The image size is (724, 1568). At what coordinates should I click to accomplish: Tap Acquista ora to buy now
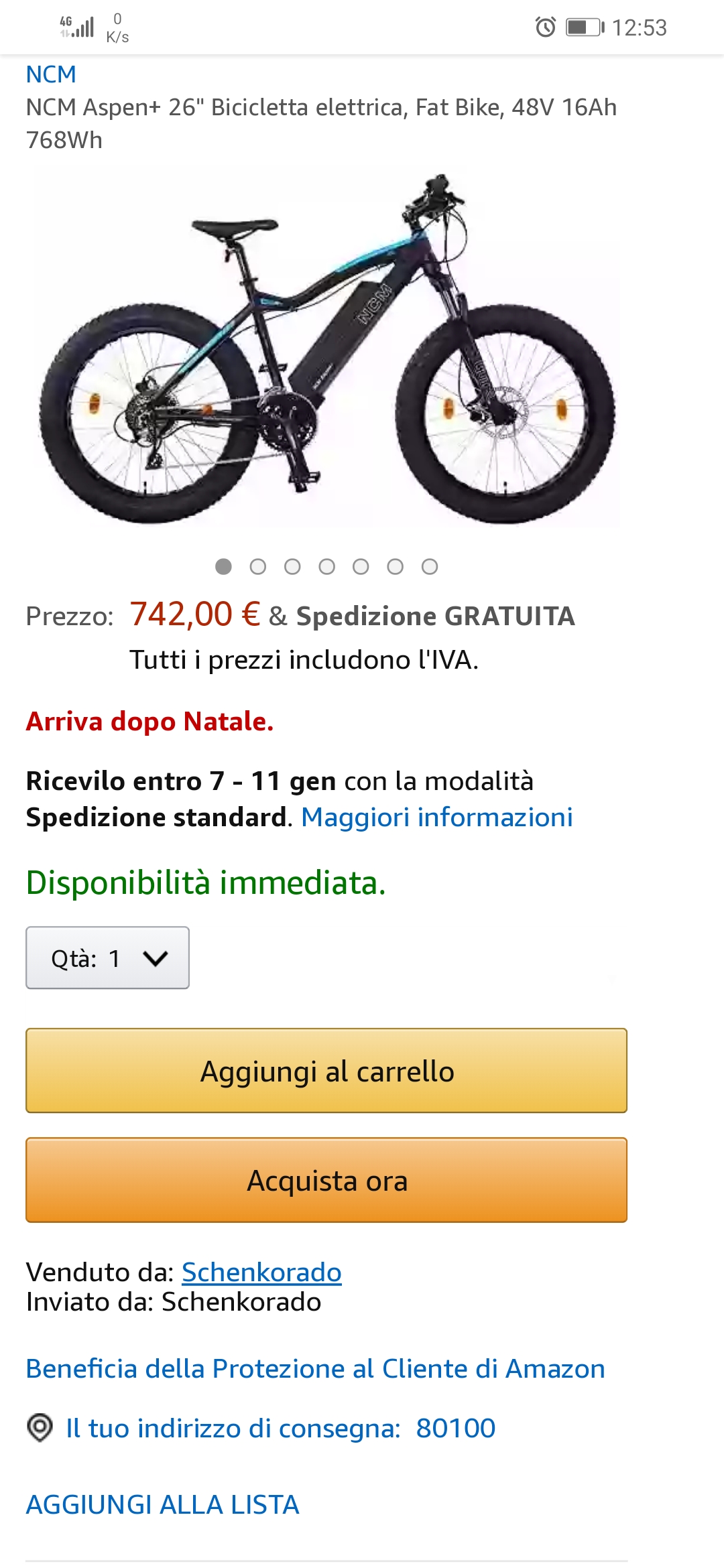pyautogui.click(x=326, y=1180)
